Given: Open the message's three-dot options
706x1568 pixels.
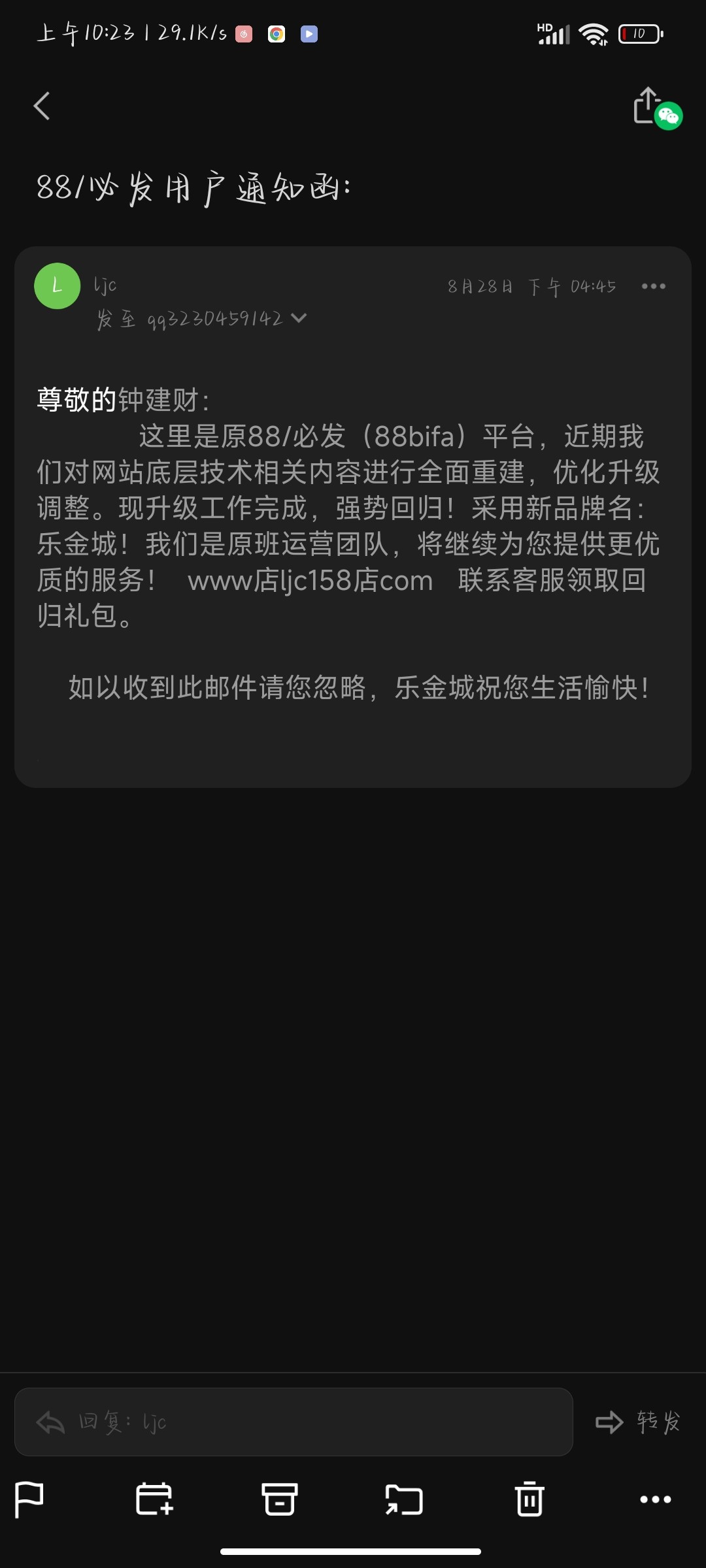Looking at the screenshot, I should 653,286.
